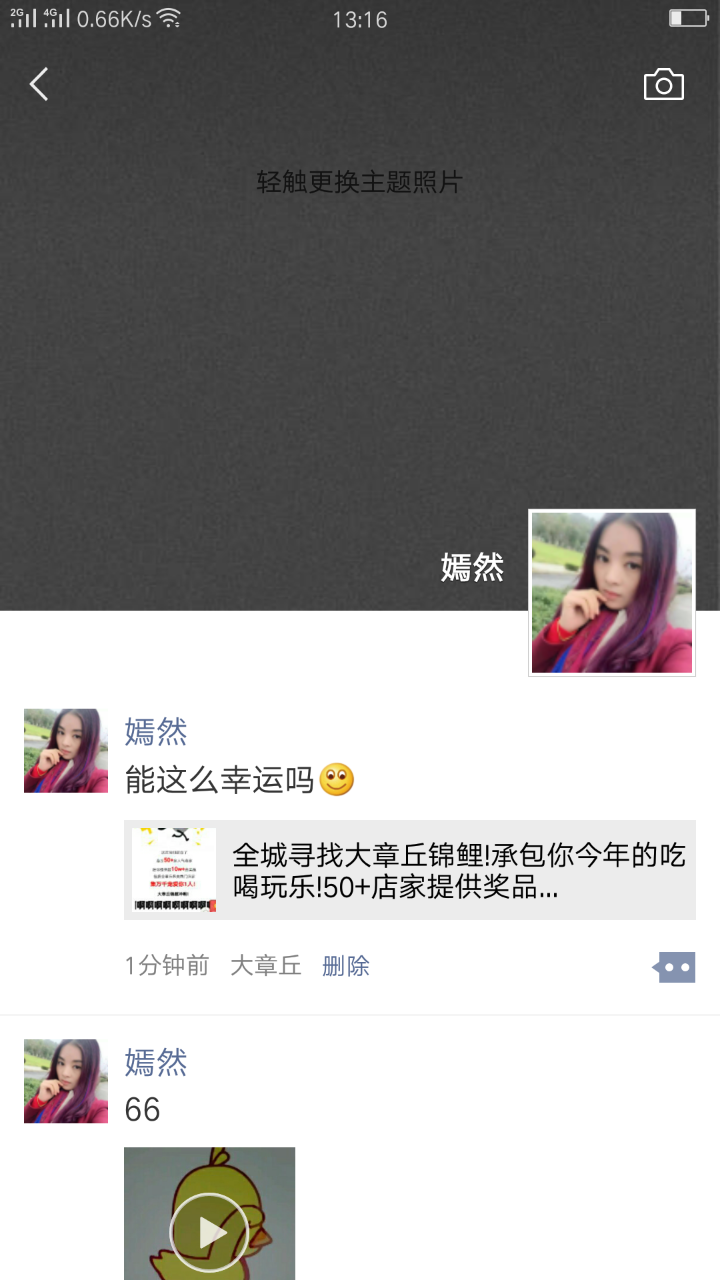Delete the post "能这么幸运吗"
The image size is (720, 1280).
[x=346, y=966]
